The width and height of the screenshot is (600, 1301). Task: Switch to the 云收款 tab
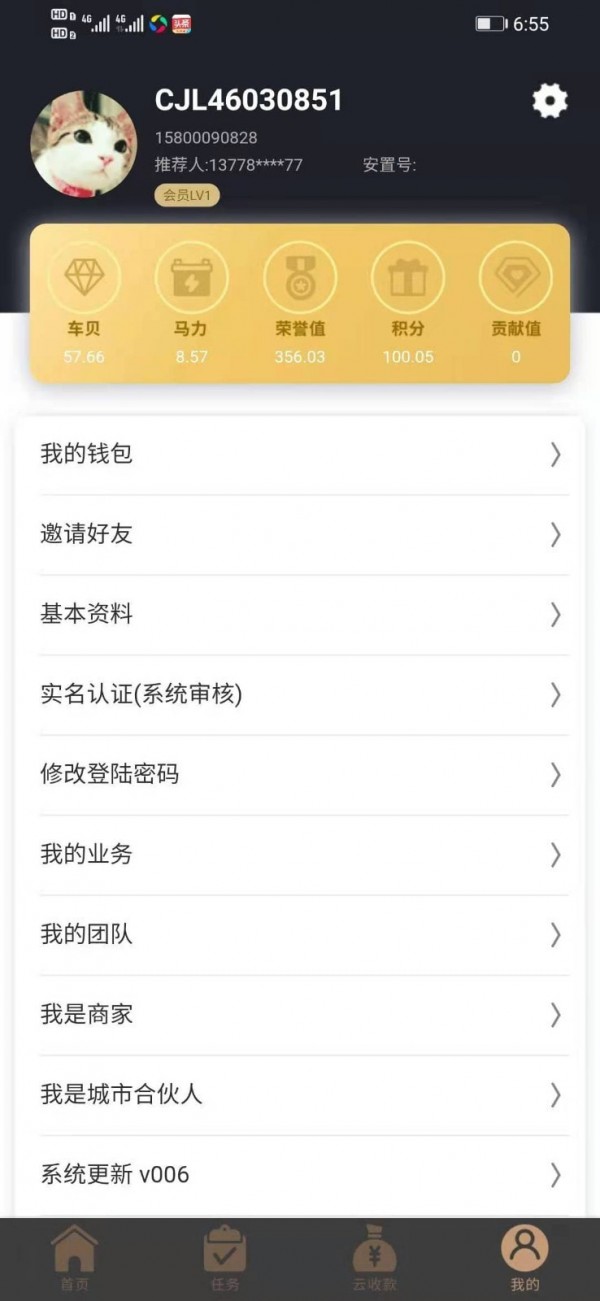(375, 1259)
